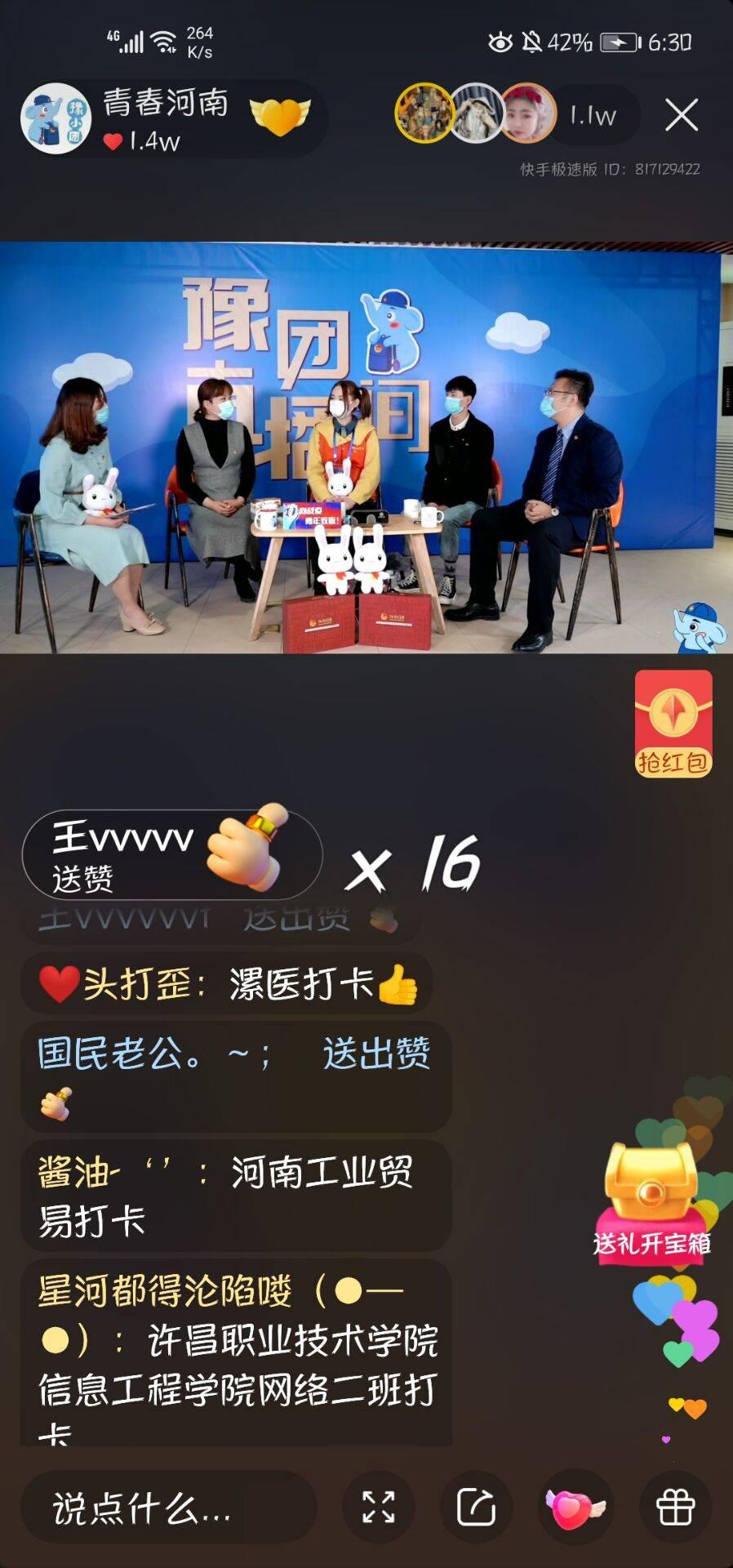This screenshot has height=1568, width=733.
Task: Open 酱油's comment about 河南工业贸易
Action: click(x=235, y=1196)
